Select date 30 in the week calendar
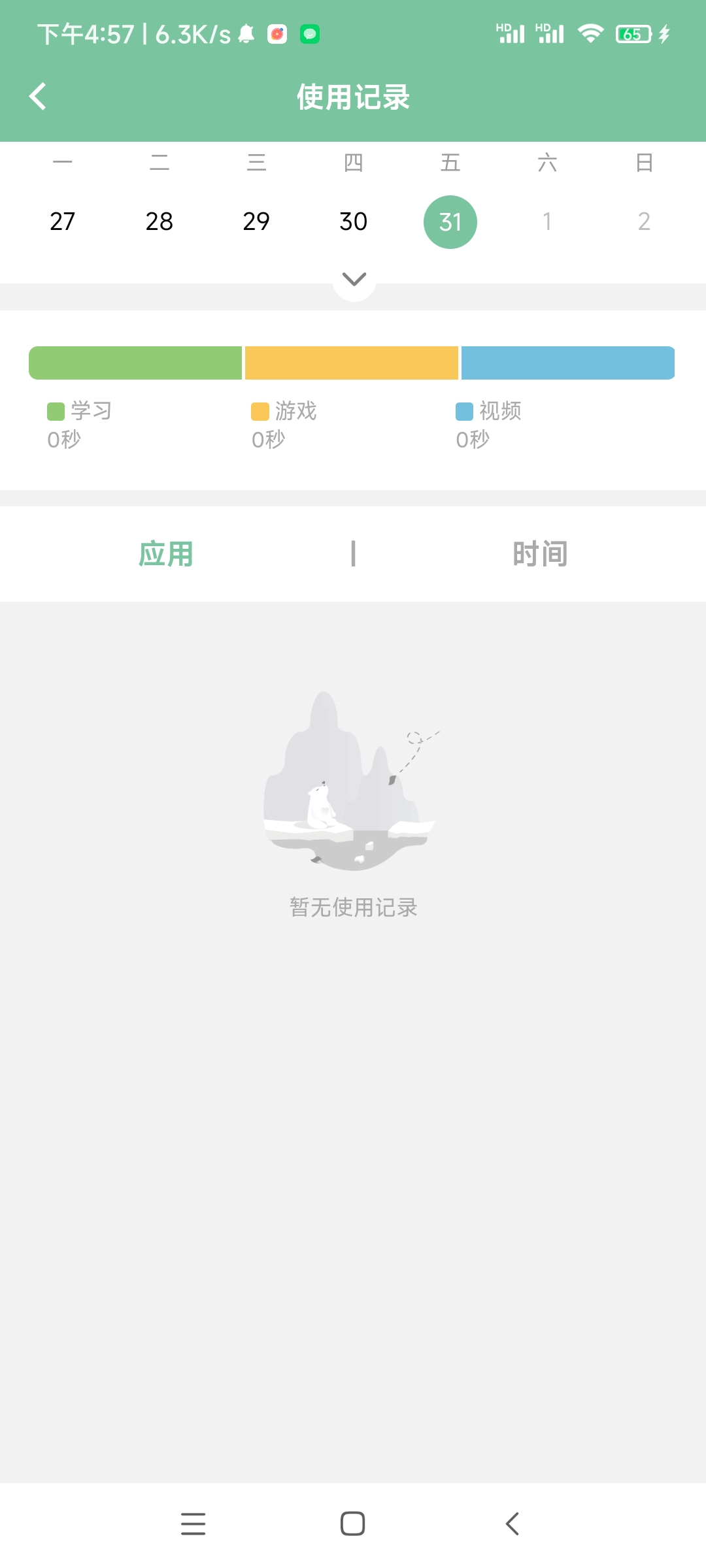 click(x=353, y=221)
